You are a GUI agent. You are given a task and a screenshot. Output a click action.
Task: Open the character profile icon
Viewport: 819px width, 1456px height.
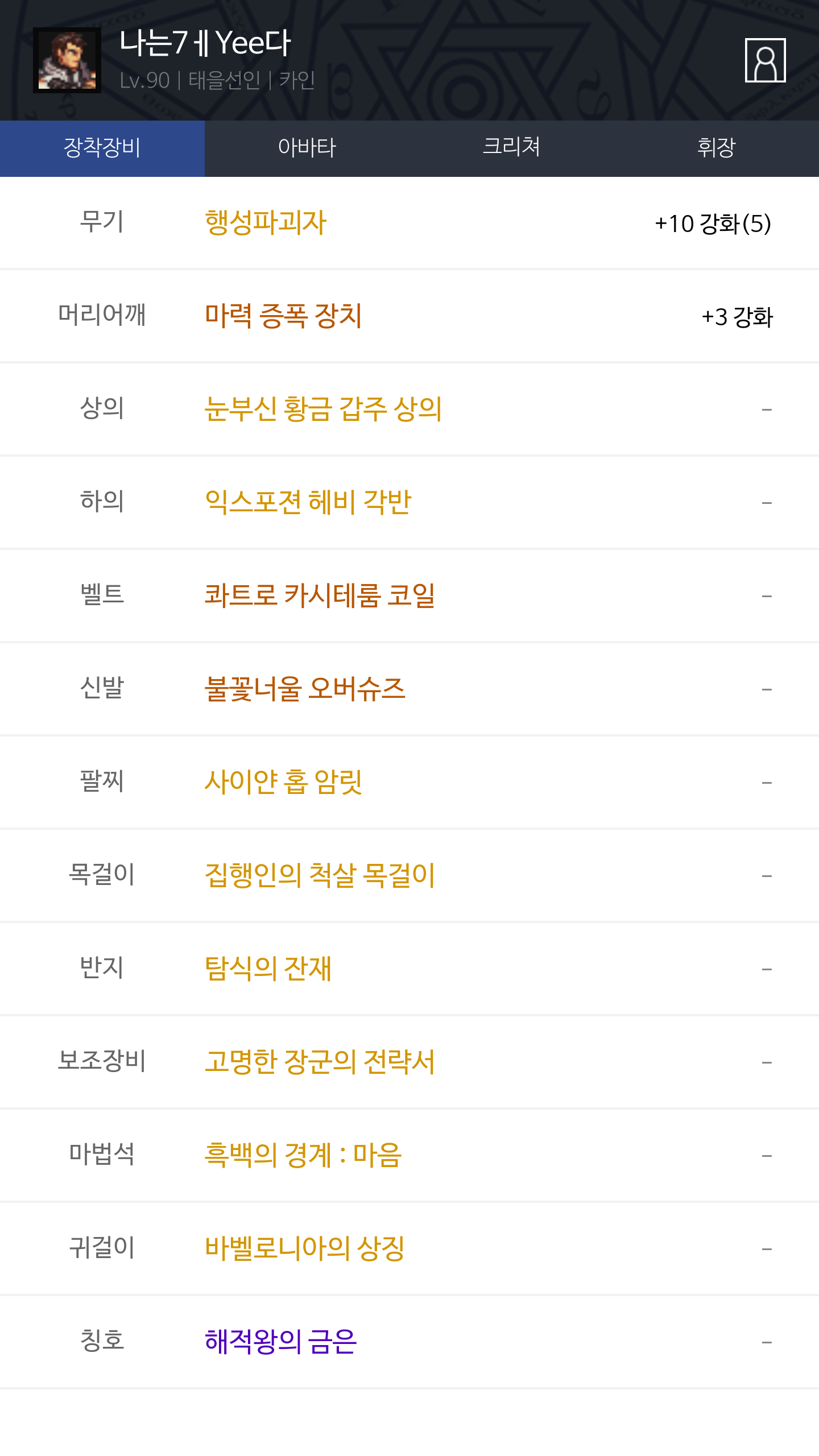pos(765,60)
